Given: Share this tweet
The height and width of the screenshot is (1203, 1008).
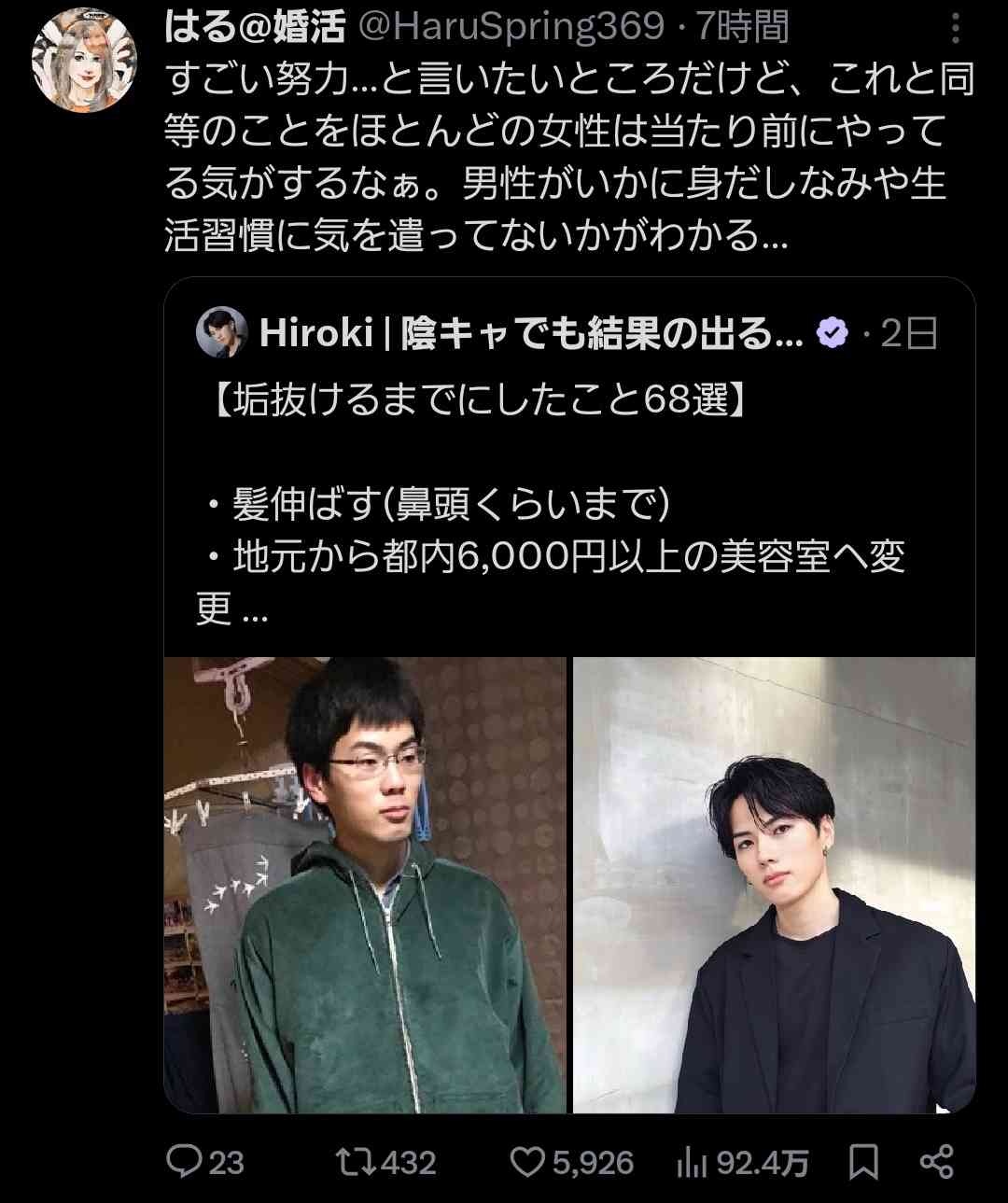Looking at the screenshot, I should pos(936,1161).
